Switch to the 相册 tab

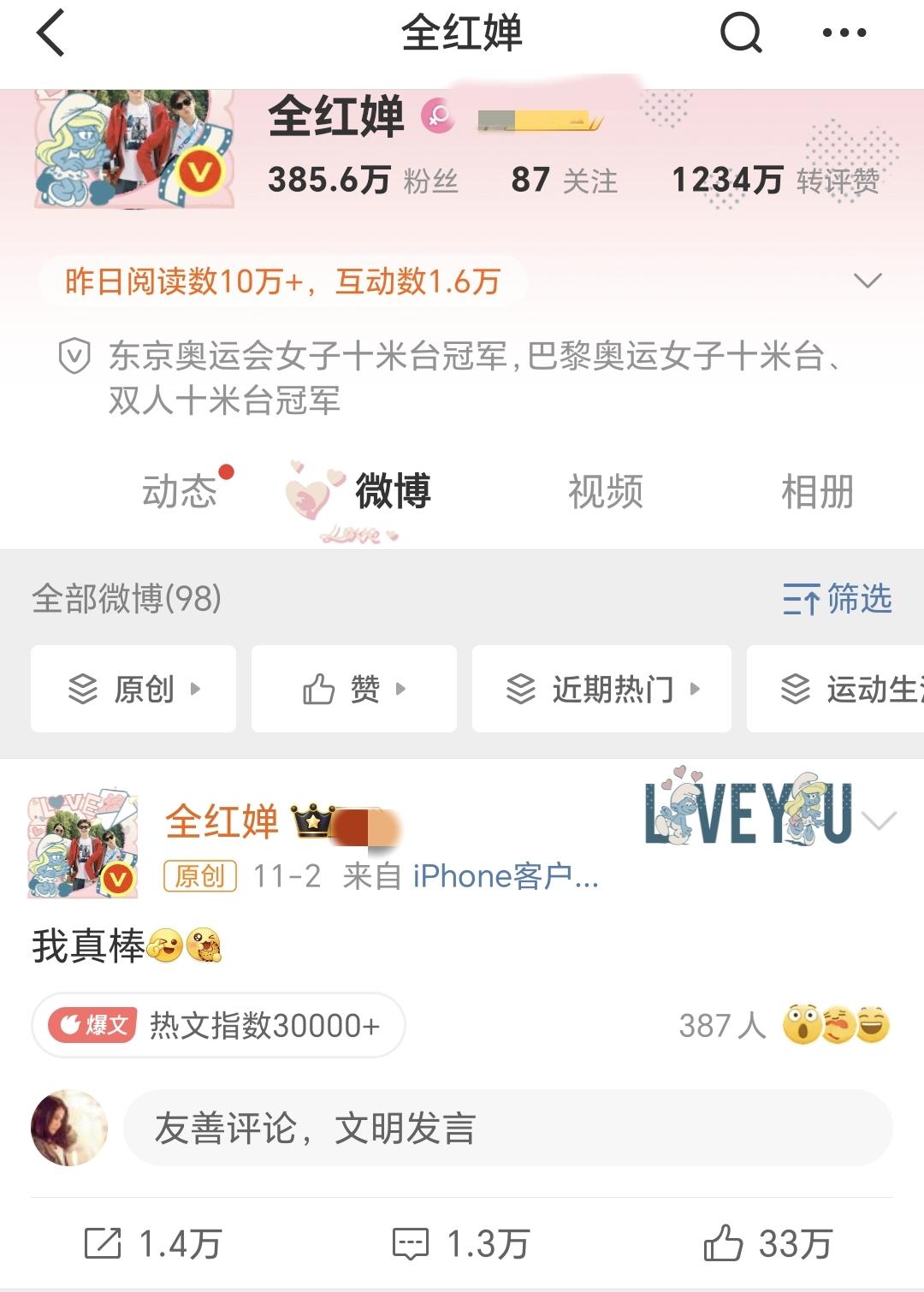pyautogui.click(x=817, y=492)
